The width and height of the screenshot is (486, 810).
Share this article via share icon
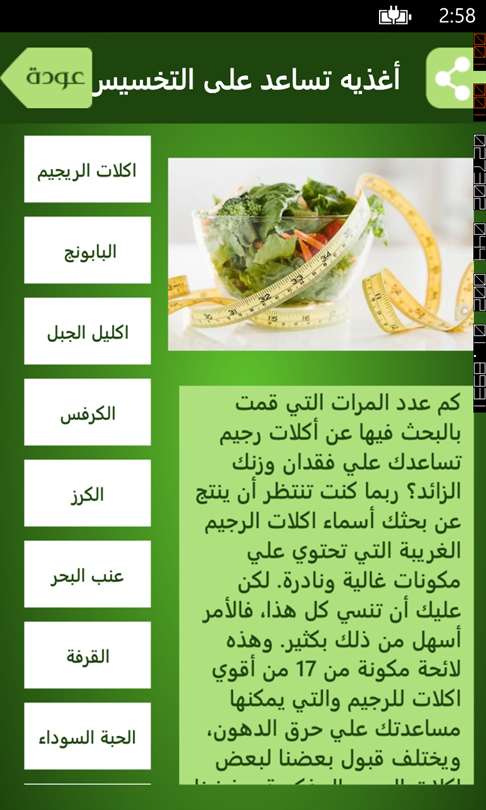pos(451,77)
